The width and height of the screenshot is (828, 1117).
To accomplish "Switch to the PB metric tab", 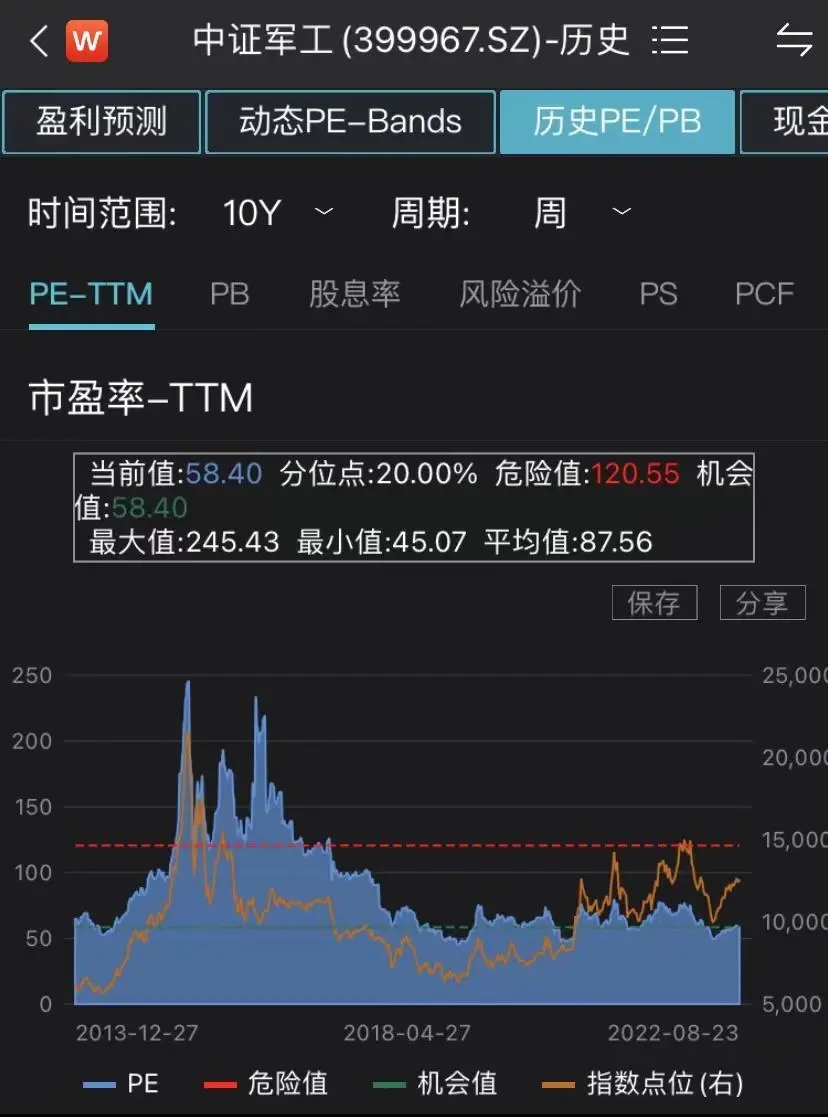I will tap(229, 294).
